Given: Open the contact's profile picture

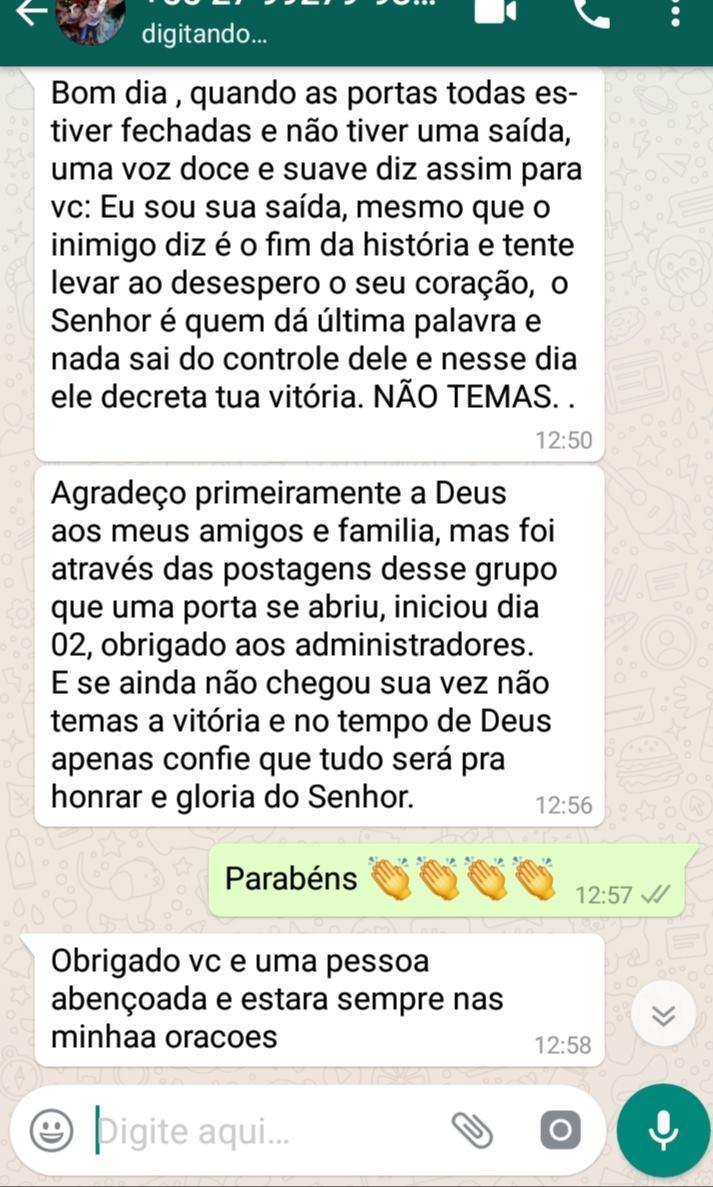Looking at the screenshot, I should tap(92, 18).
